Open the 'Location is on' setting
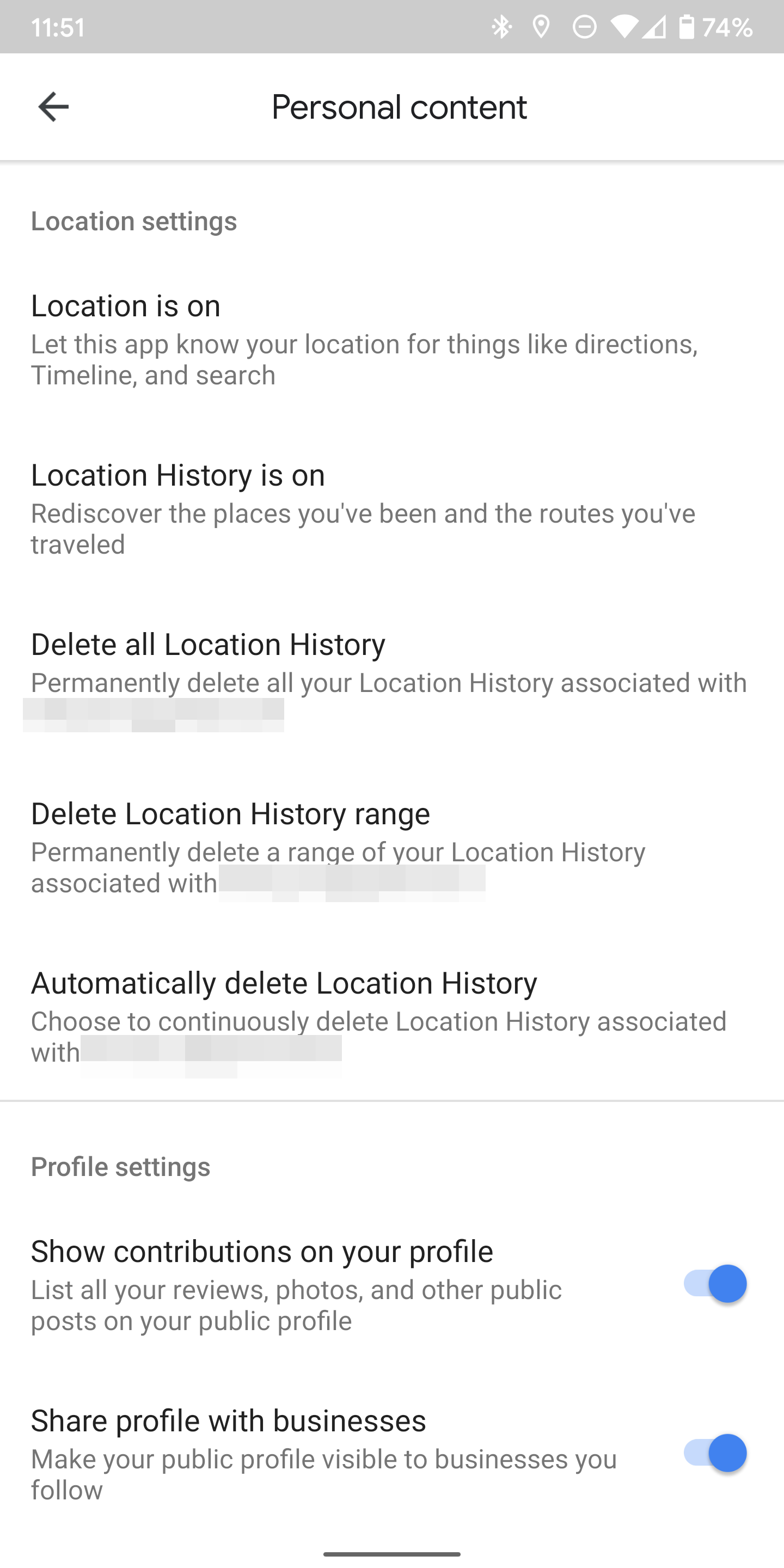 pos(392,340)
